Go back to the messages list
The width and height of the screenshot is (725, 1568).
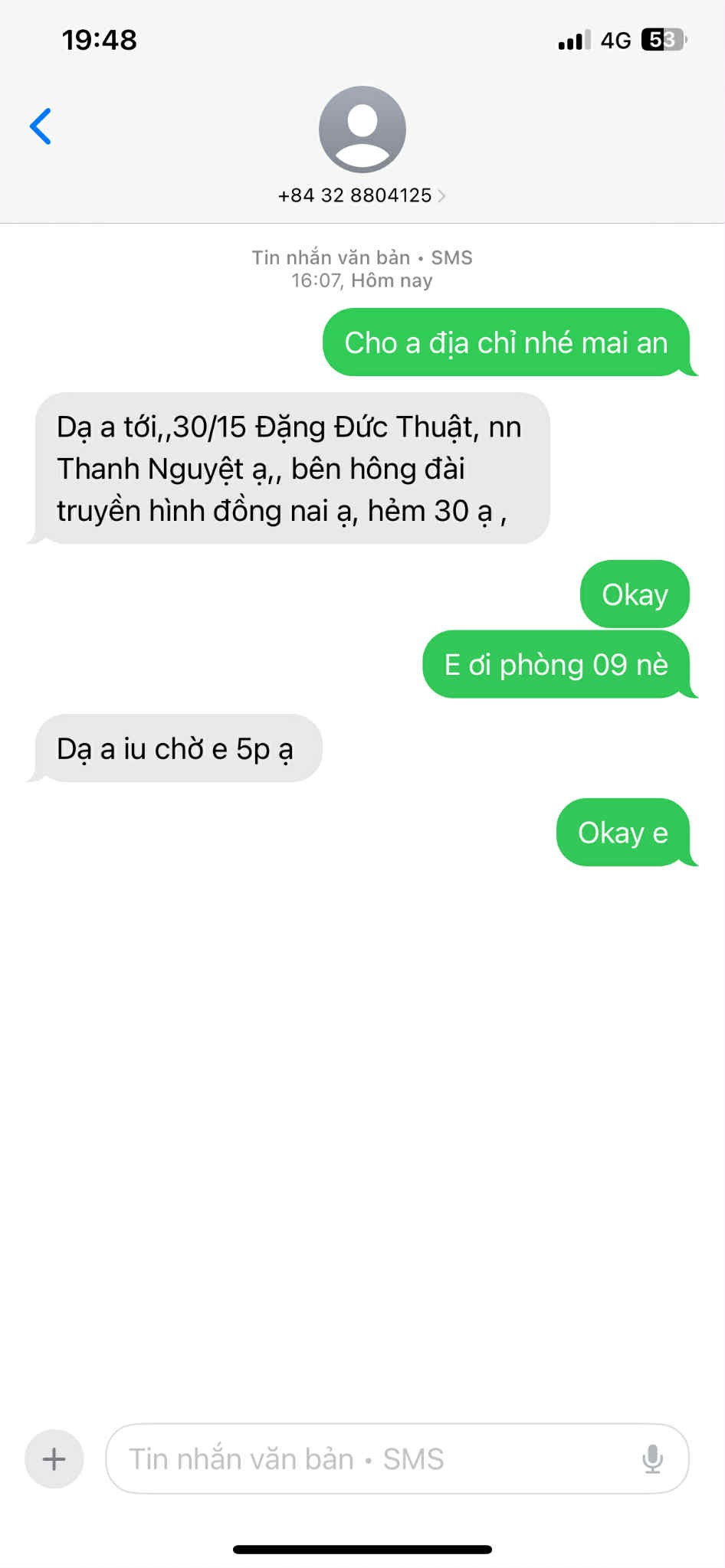41,126
